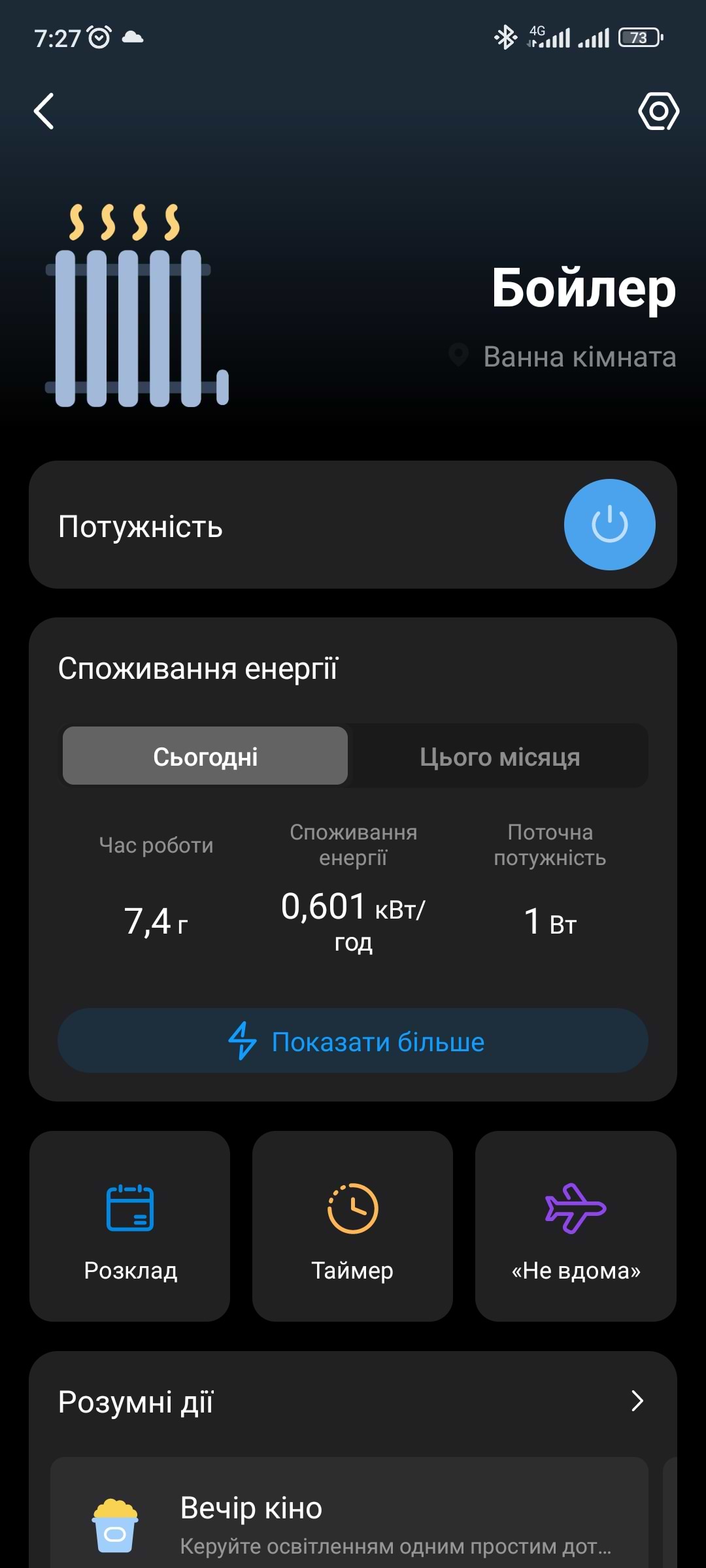Toggle the boiler power button
This screenshot has height=1568, width=706.
coord(609,525)
